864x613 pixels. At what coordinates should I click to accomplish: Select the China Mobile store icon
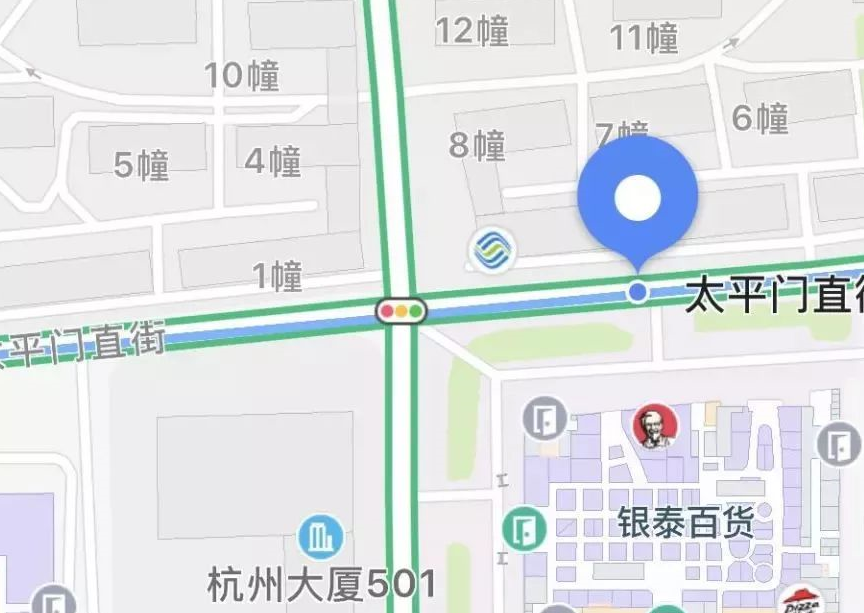pos(492,249)
